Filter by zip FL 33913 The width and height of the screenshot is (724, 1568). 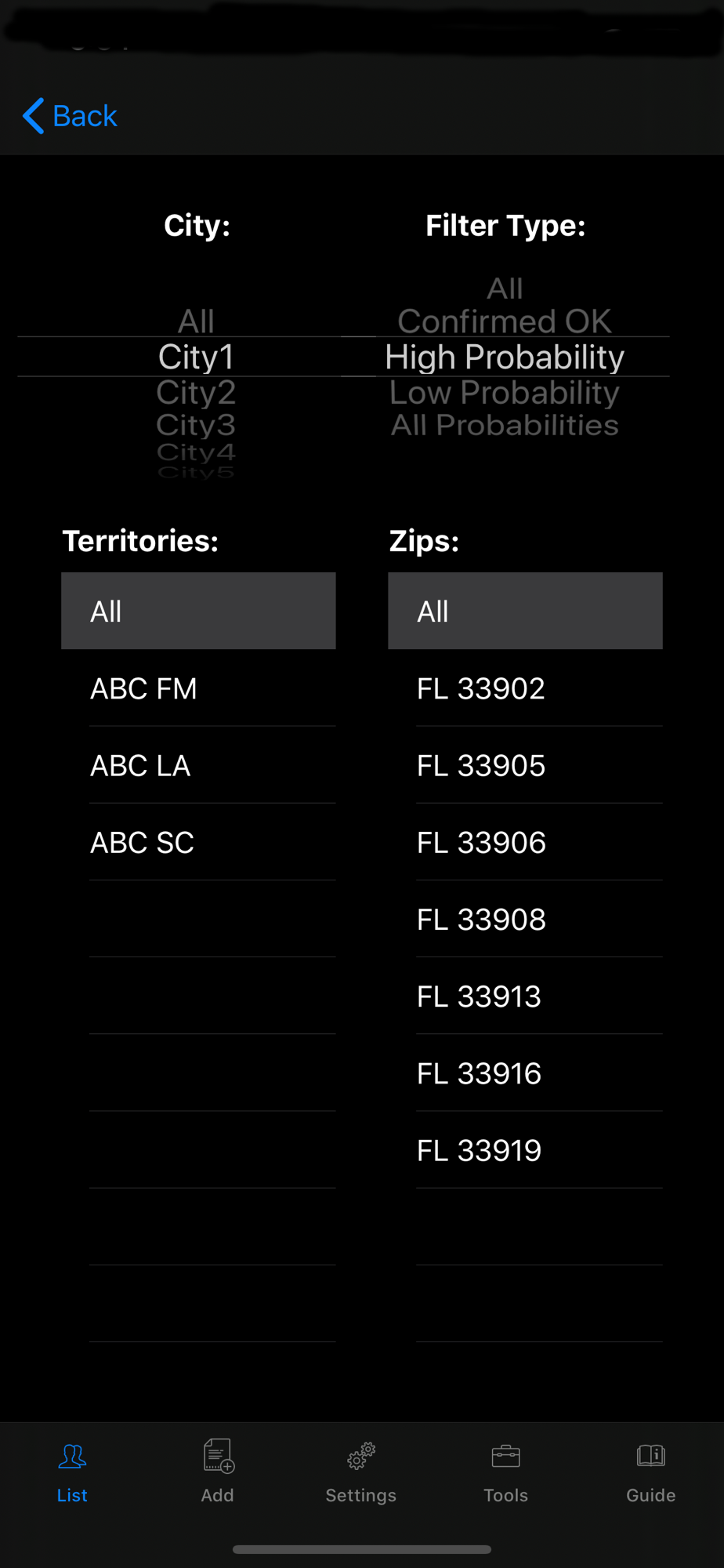(525, 996)
